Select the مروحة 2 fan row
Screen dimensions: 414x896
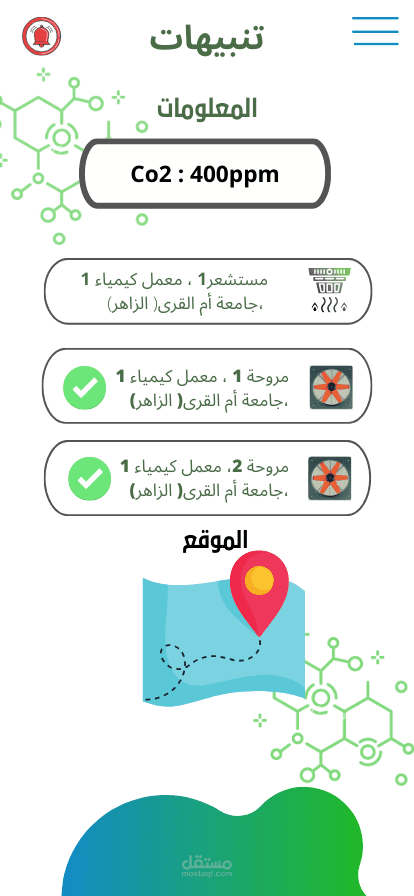click(208, 478)
